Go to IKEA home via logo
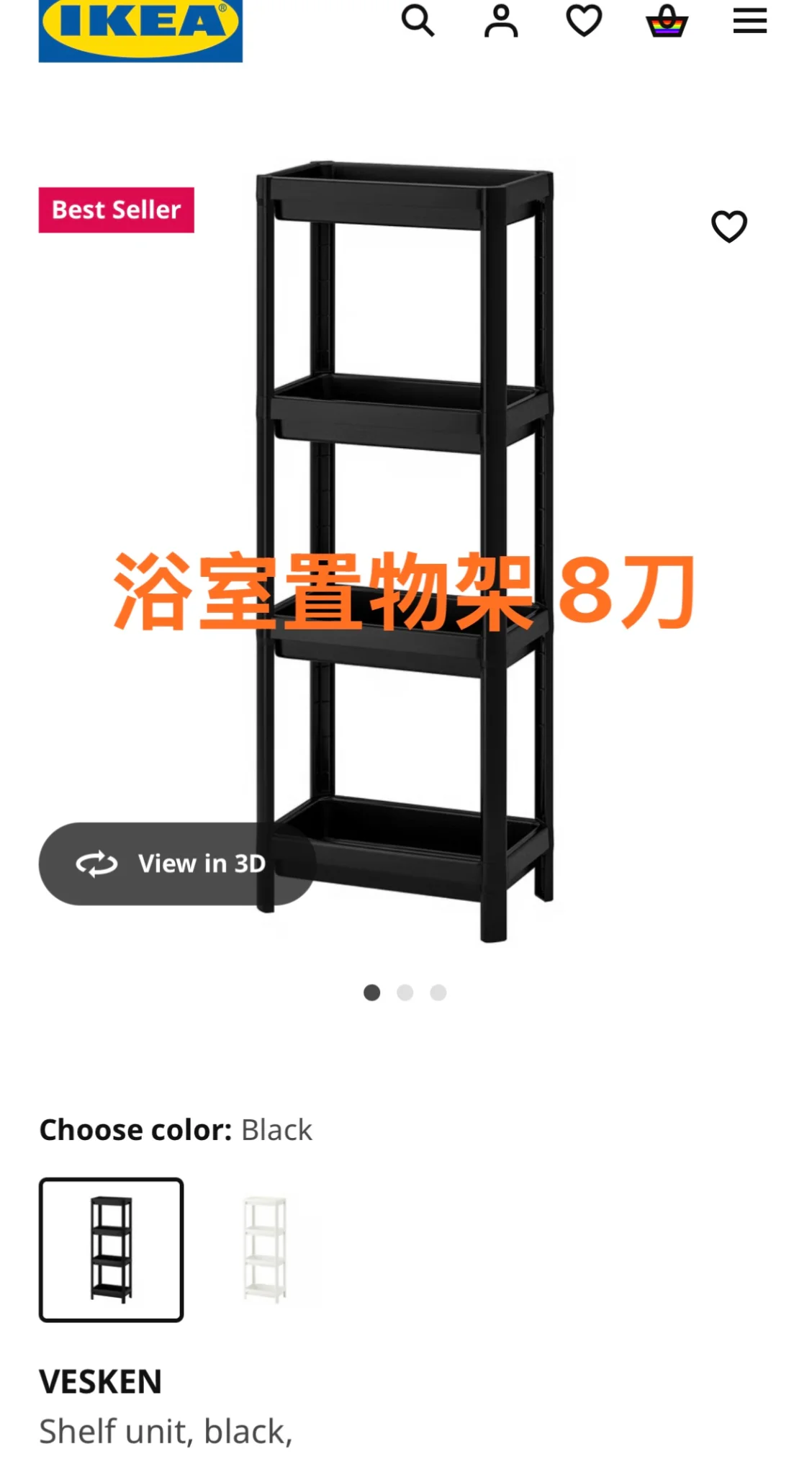The image size is (812, 1475). pos(140,27)
